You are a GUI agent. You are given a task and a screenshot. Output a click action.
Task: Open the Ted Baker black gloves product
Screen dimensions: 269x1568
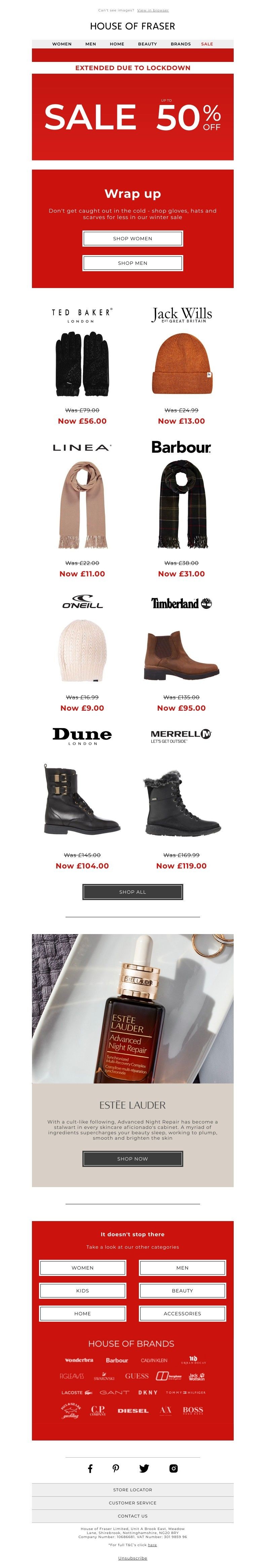pyautogui.click(x=82, y=363)
